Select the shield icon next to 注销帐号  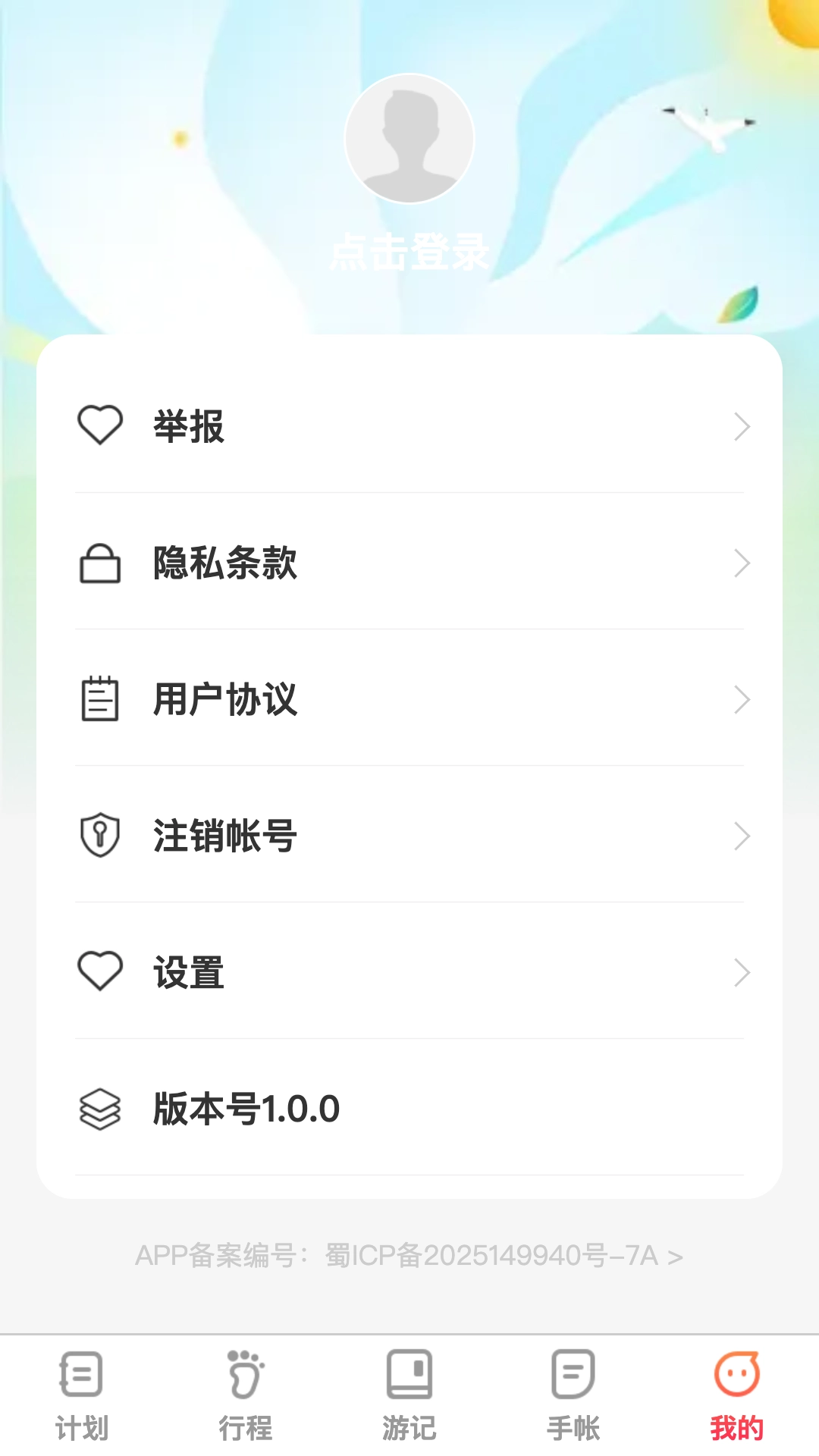(x=101, y=835)
